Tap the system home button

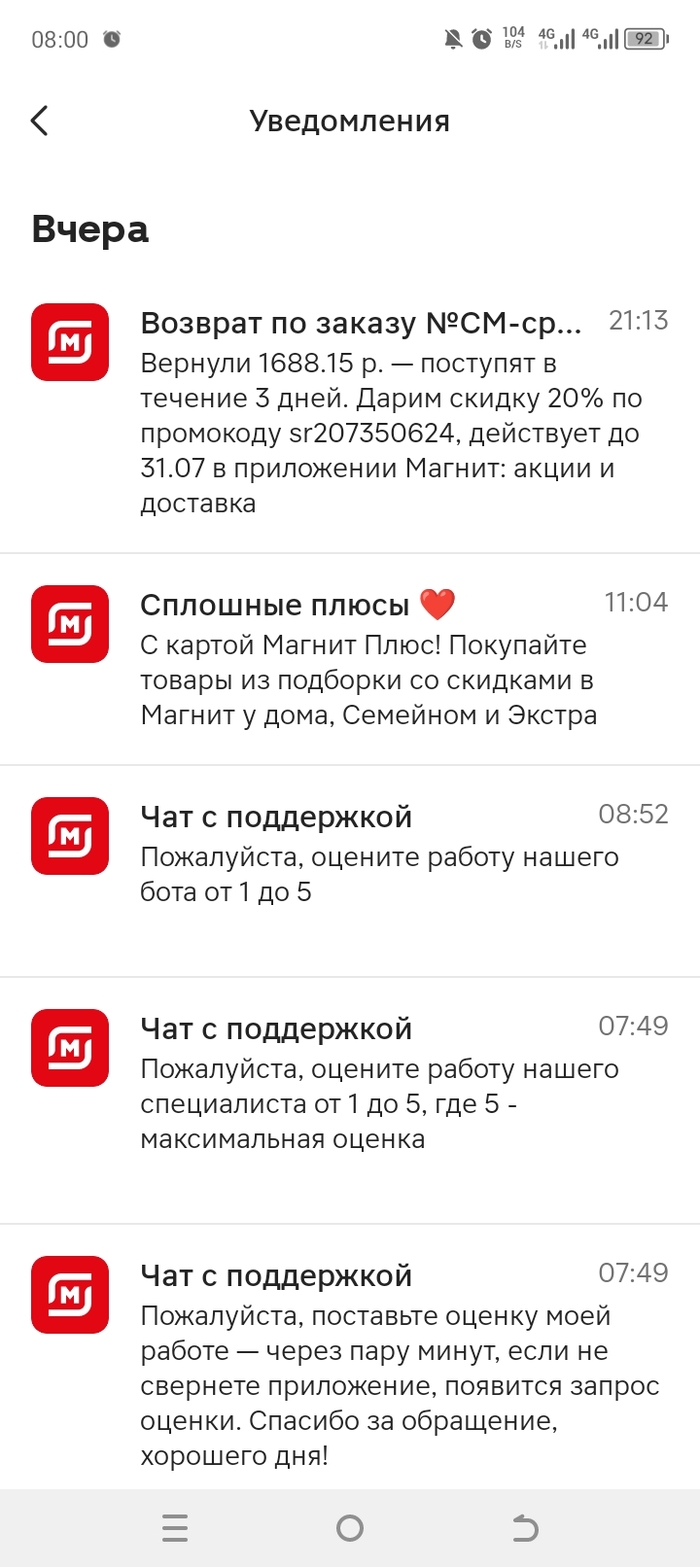[350, 1527]
